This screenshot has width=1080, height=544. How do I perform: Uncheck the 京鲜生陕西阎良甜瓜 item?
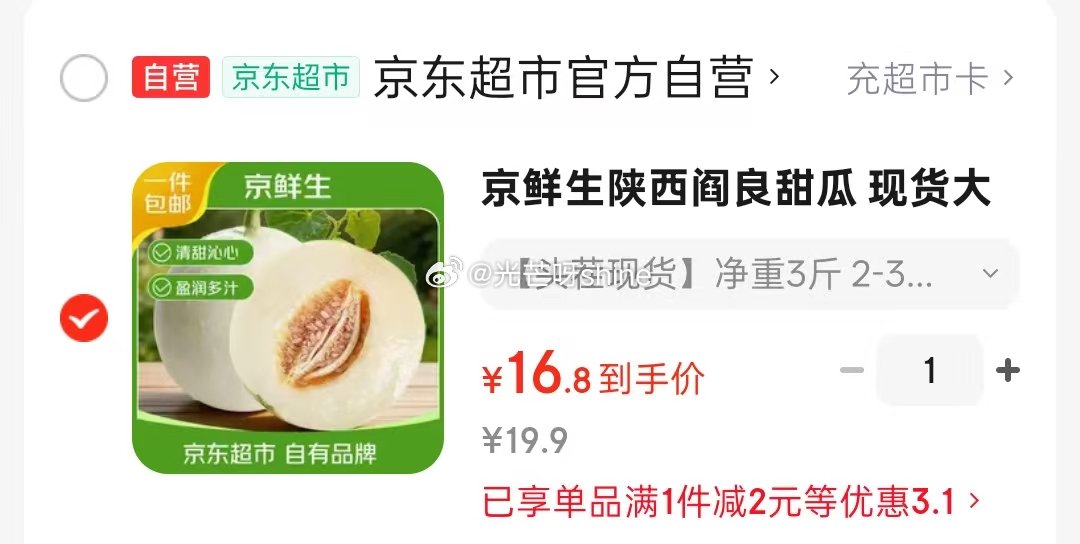click(84, 319)
